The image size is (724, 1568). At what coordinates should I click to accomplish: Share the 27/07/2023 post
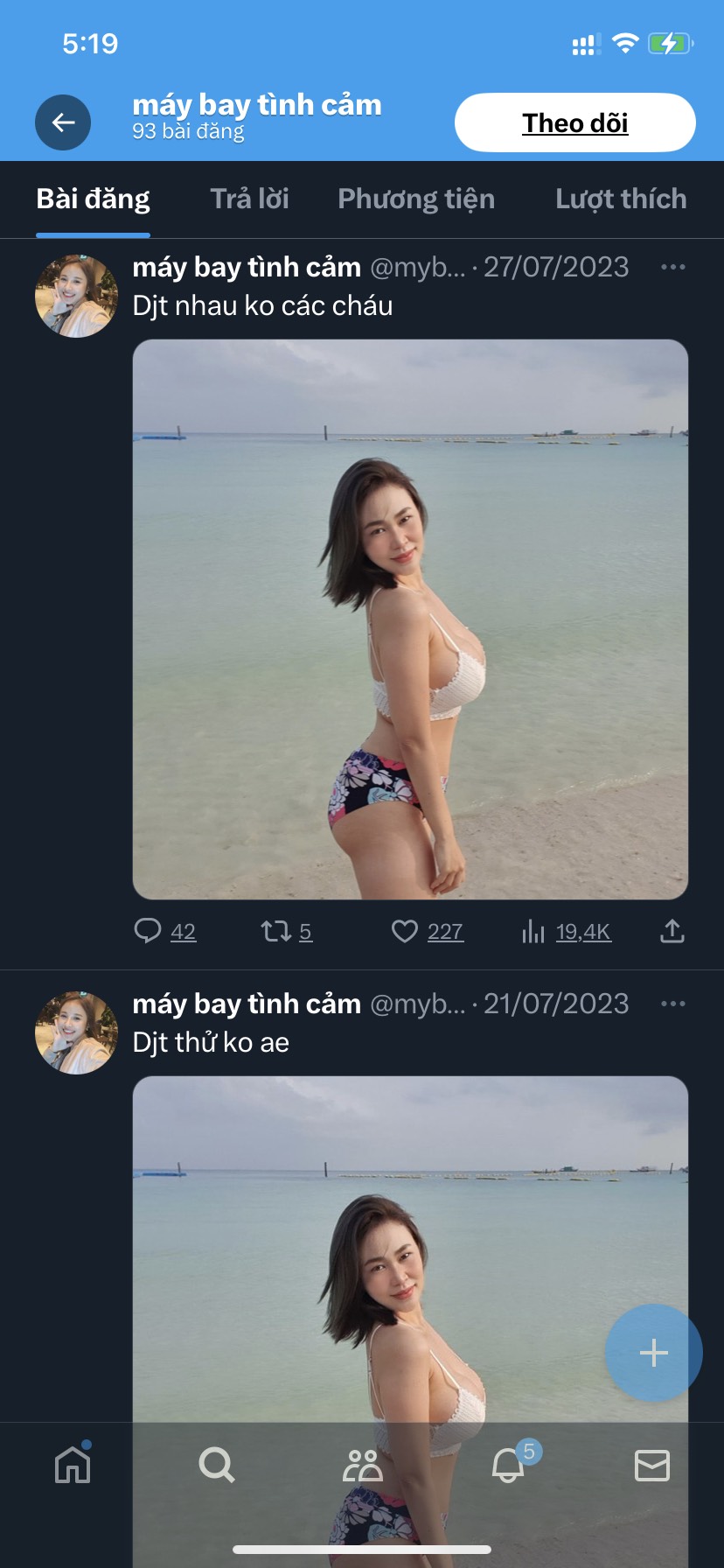(672, 931)
